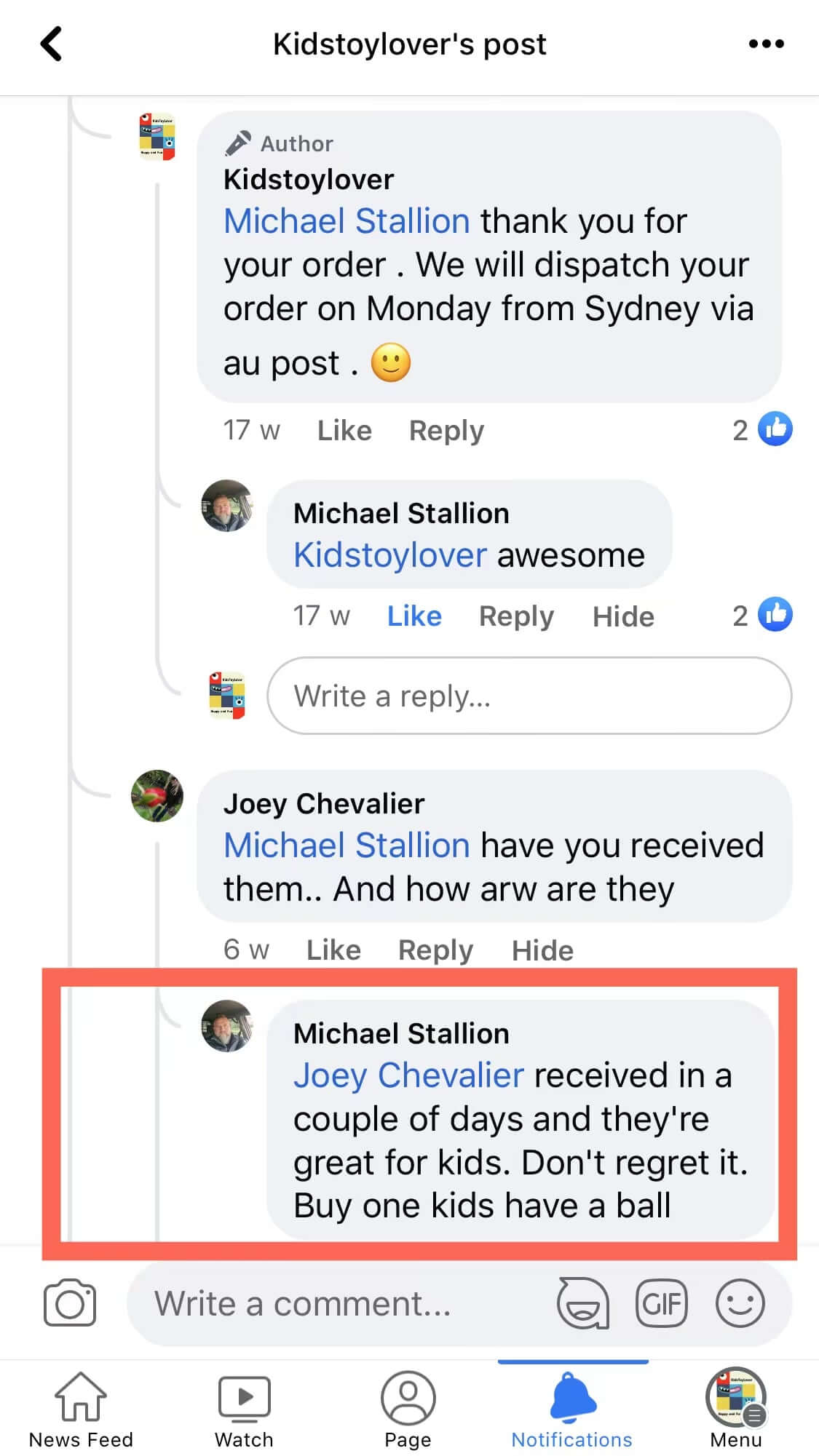The image size is (819, 1456).
Task: Go back from Kidstoylover's post
Action: pos(51,44)
